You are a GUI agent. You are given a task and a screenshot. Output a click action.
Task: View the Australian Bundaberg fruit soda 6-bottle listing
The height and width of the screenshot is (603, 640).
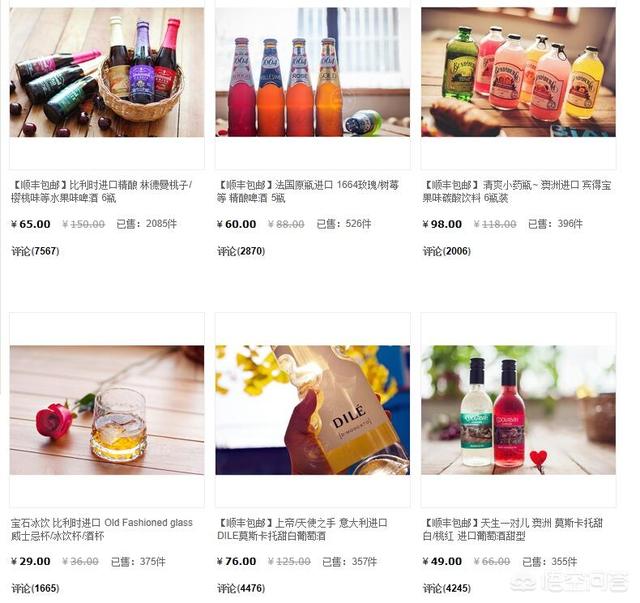(518, 73)
